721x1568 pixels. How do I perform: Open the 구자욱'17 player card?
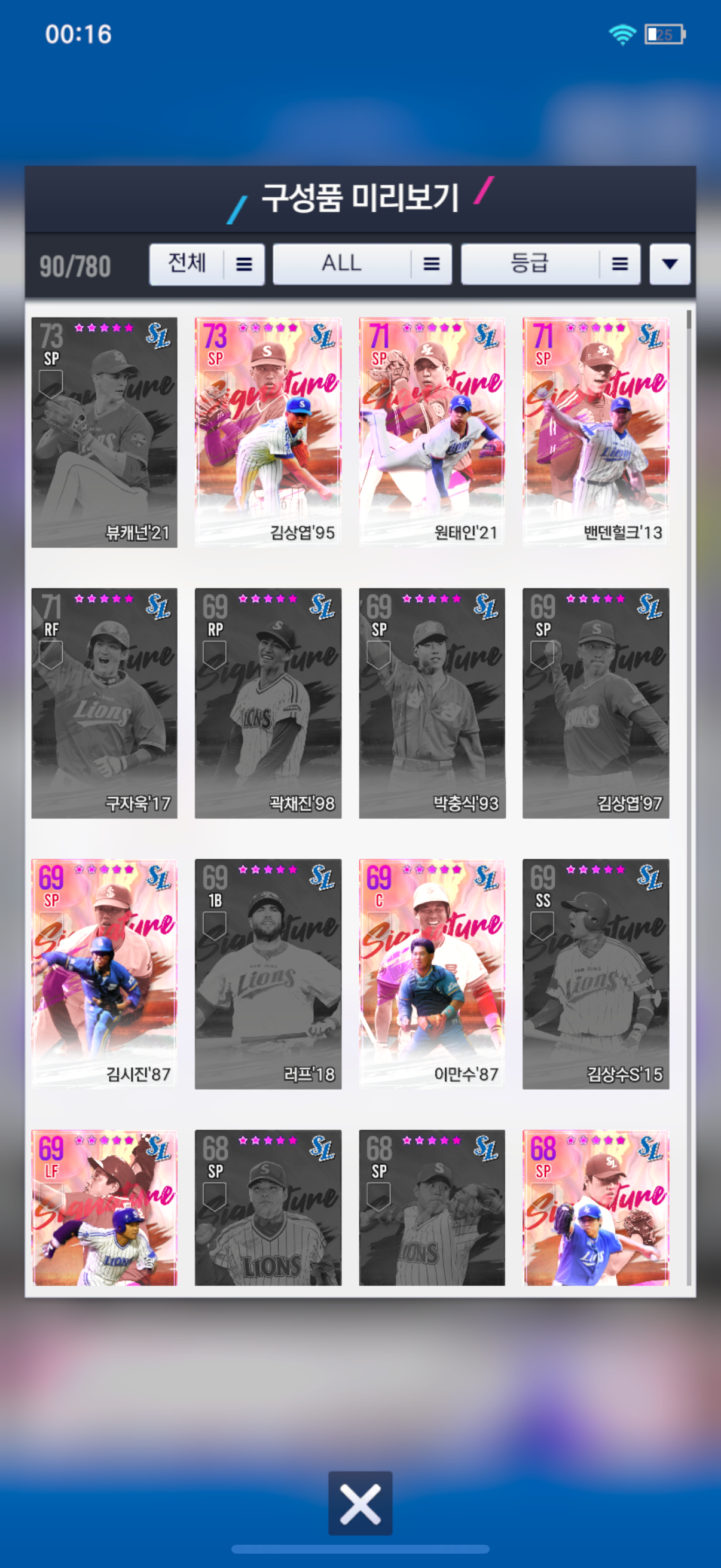[x=104, y=703]
